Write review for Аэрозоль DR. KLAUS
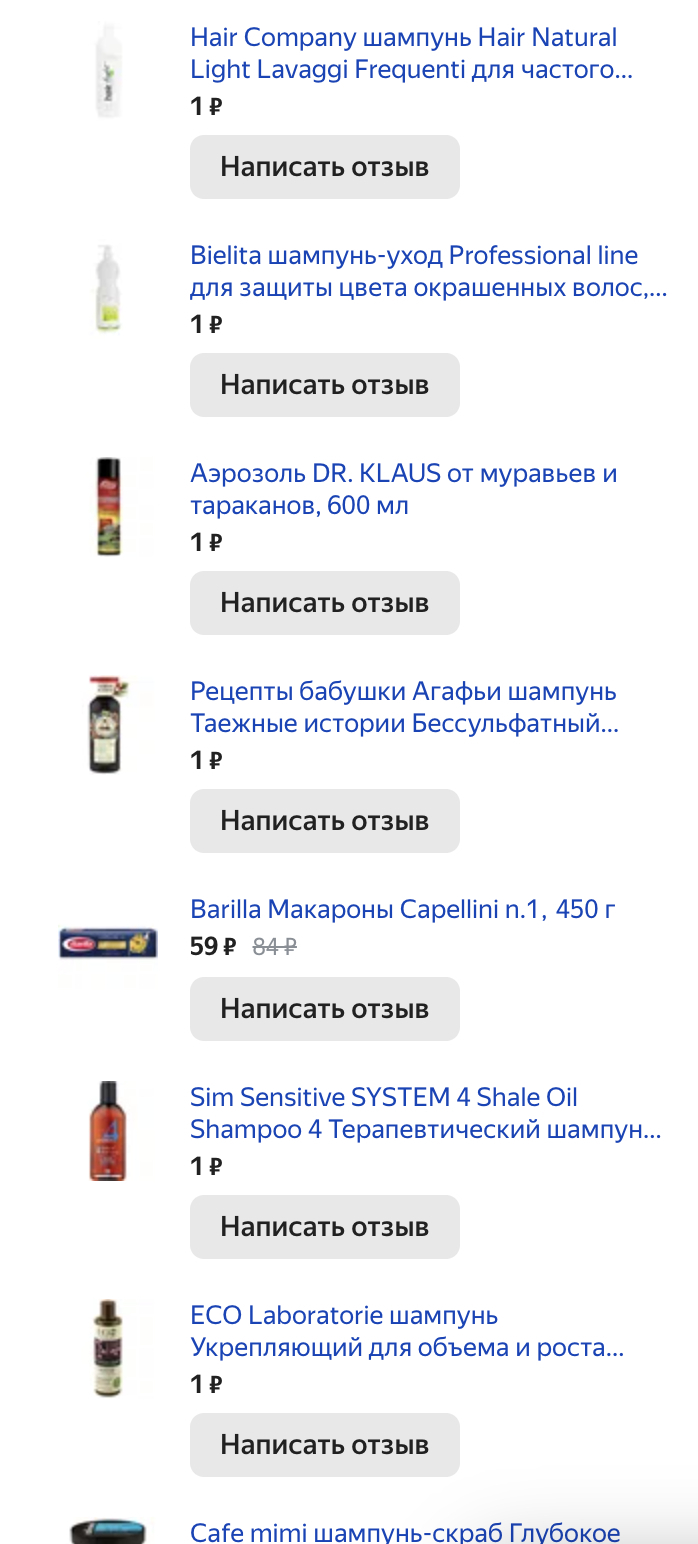The height and width of the screenshot is (1544, 698). point(324,603)
